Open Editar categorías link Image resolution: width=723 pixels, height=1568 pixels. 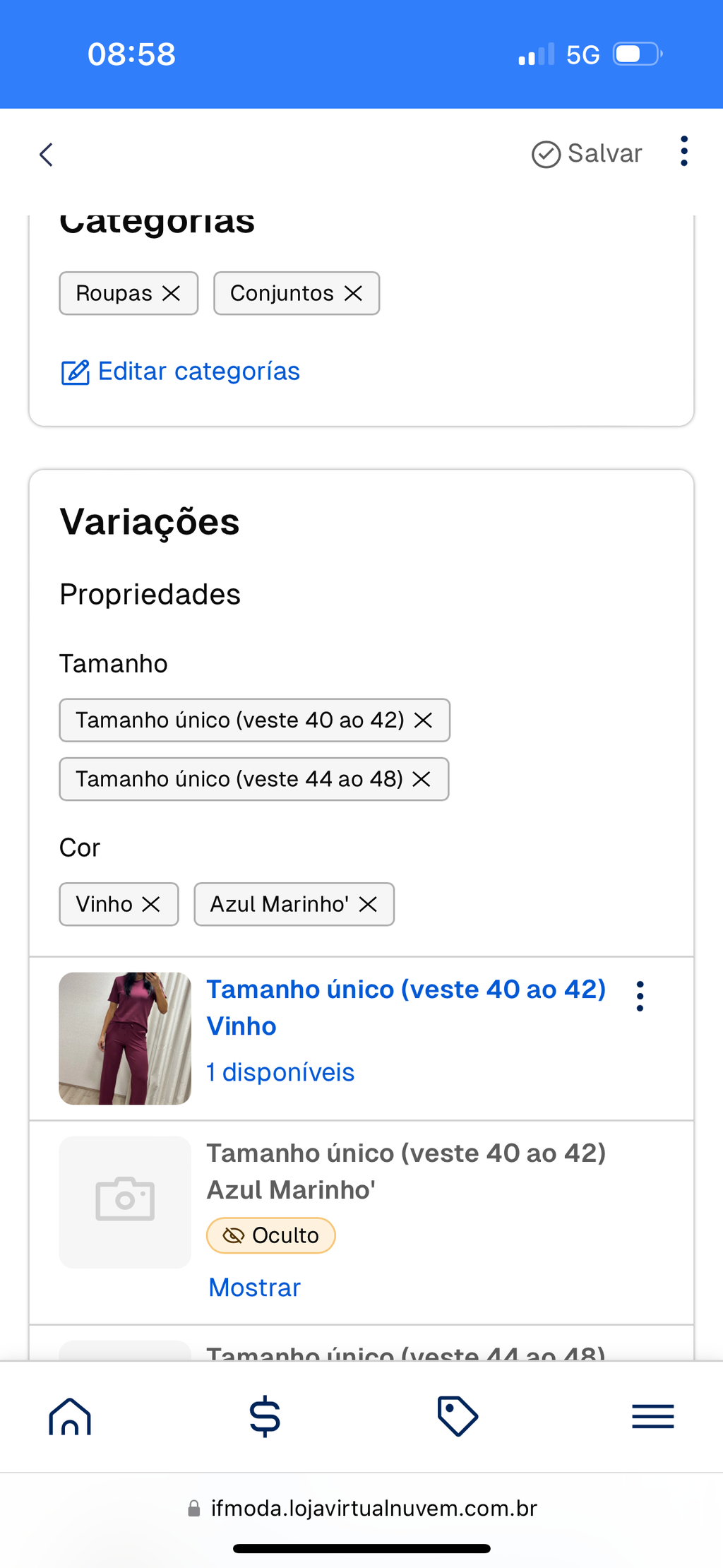(180, 372)
